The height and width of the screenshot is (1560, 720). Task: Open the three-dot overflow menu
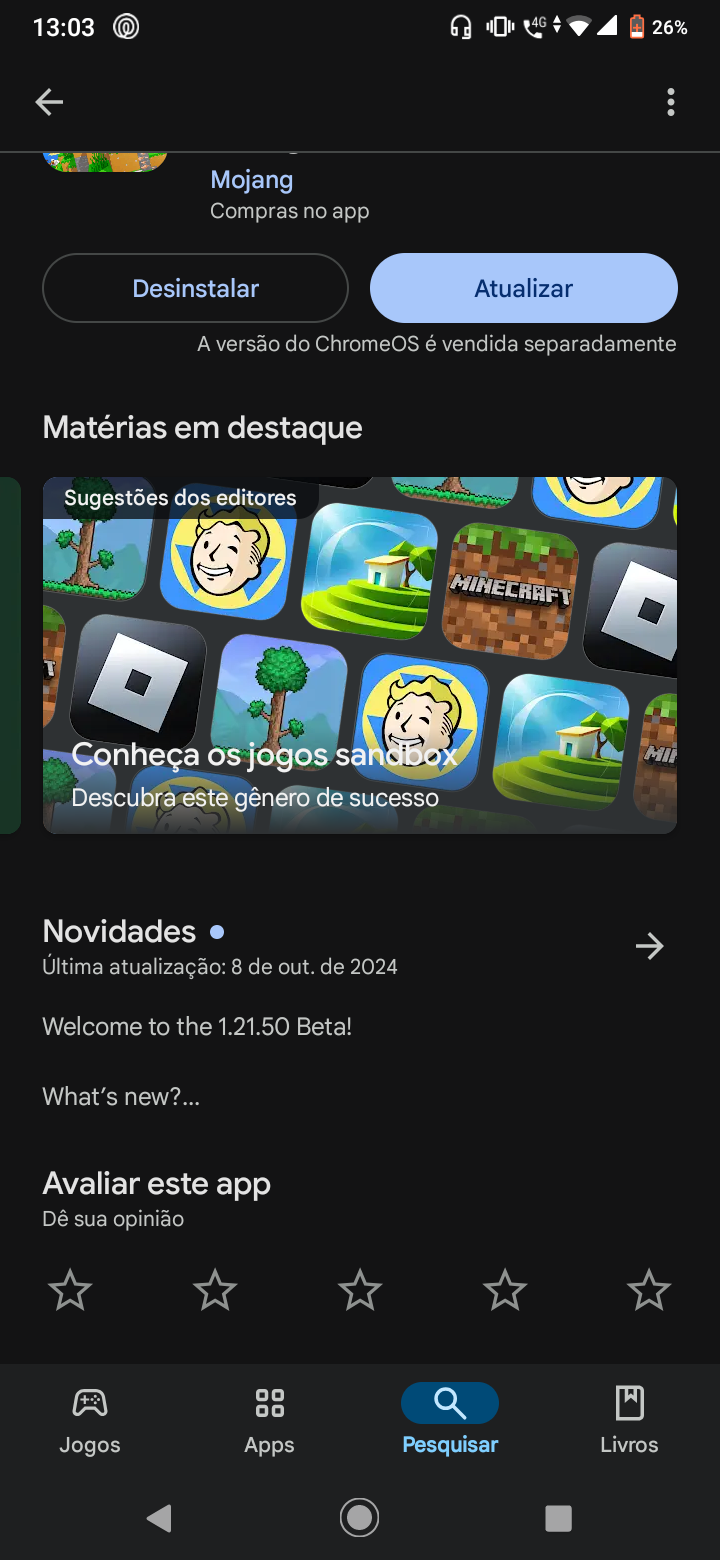click(670, 102)
